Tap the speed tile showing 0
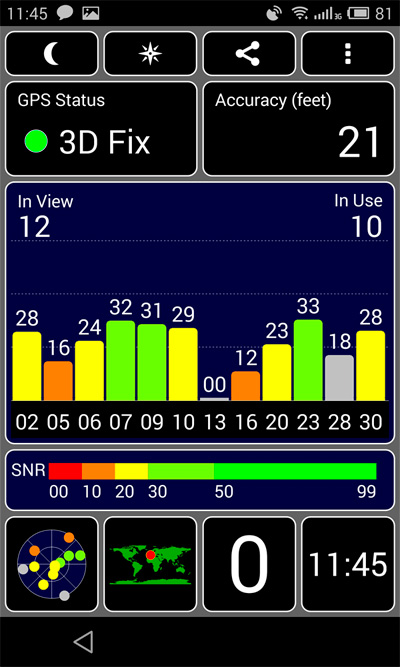Image resolution: width=400 pixels, height=667 pixels. click(x=249, y=564)
